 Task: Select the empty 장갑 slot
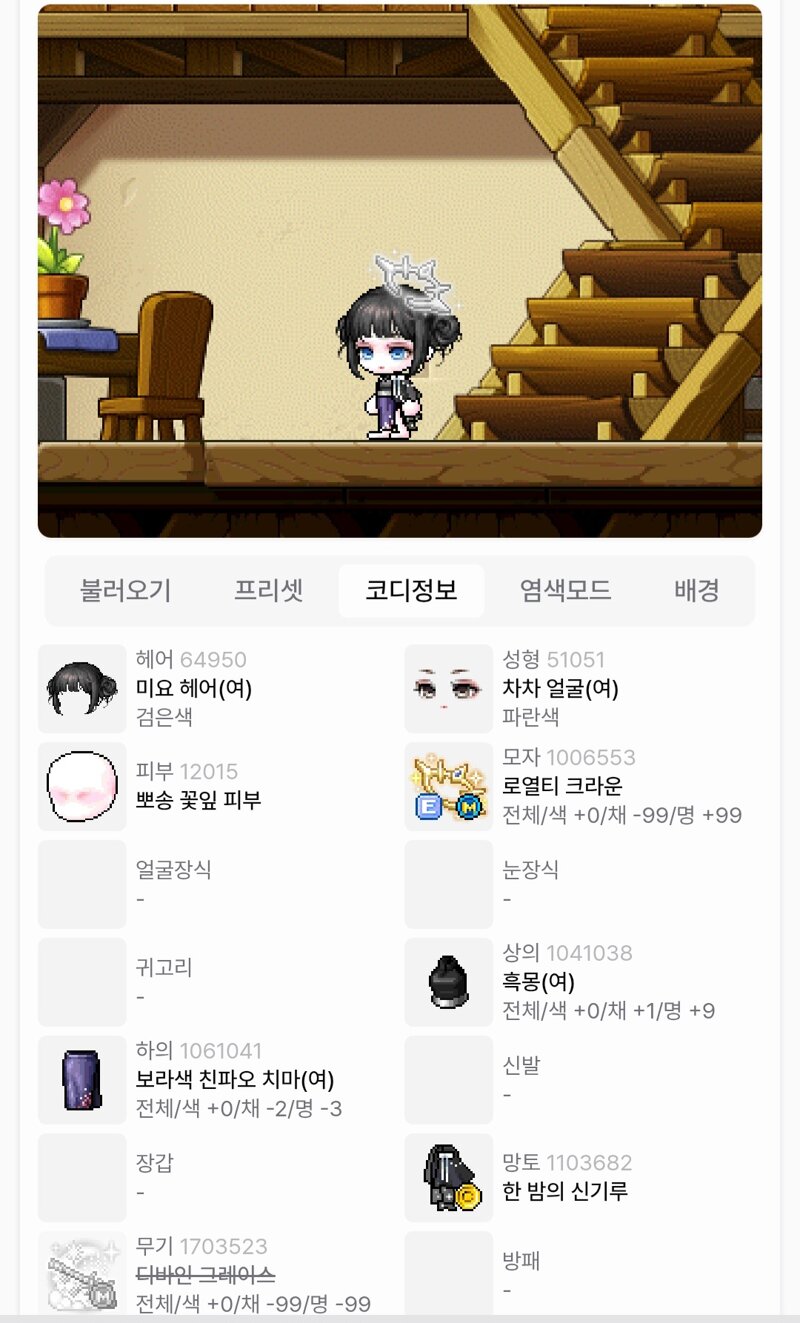tap(82, 1178)
